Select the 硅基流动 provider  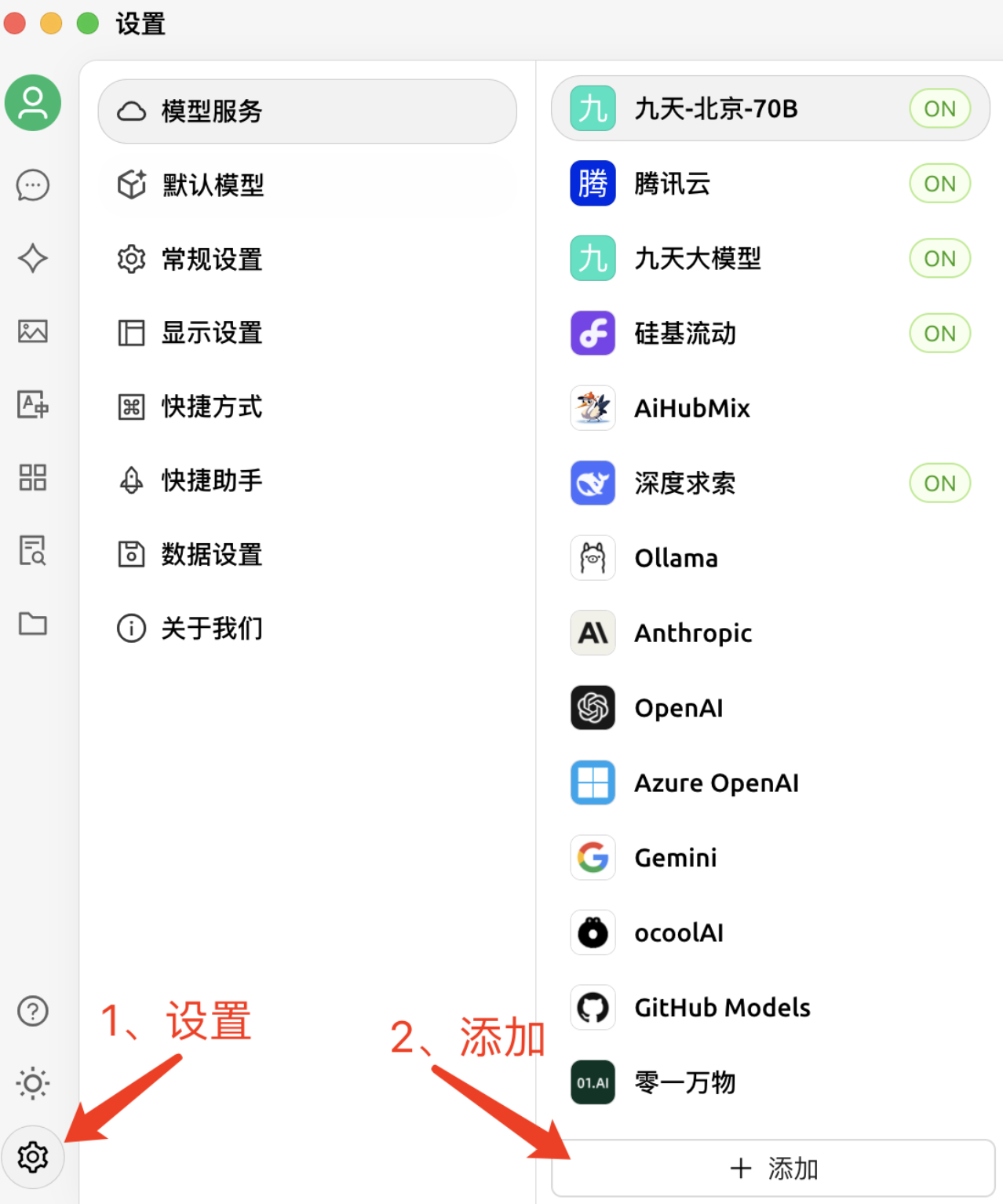685,334
